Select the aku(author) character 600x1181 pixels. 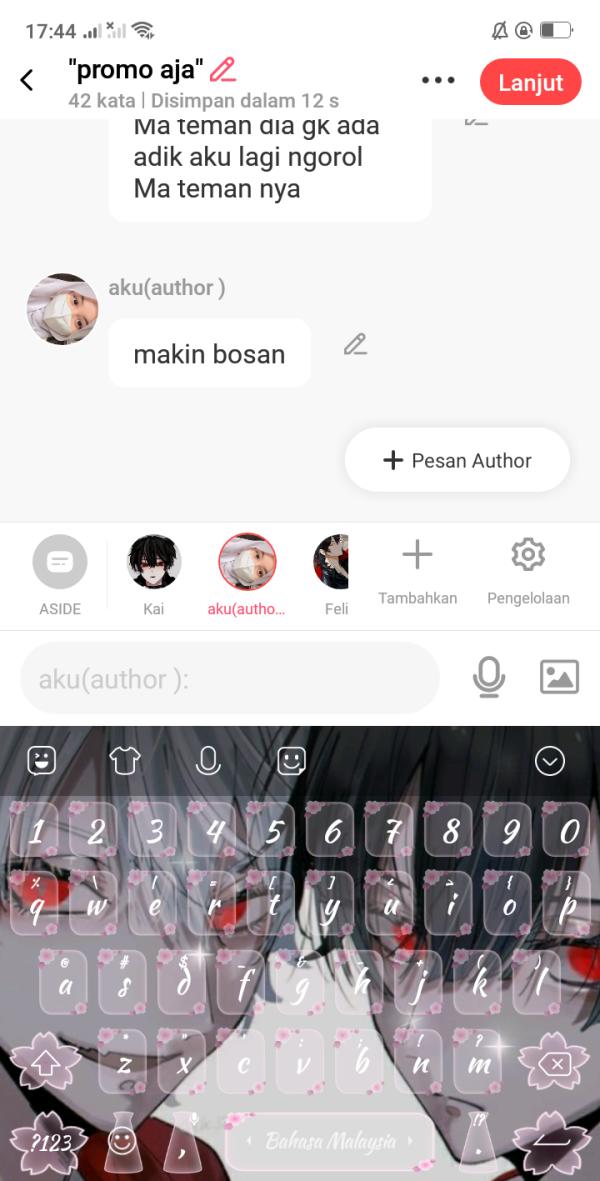pyautogui.click(x=247, y=562)
